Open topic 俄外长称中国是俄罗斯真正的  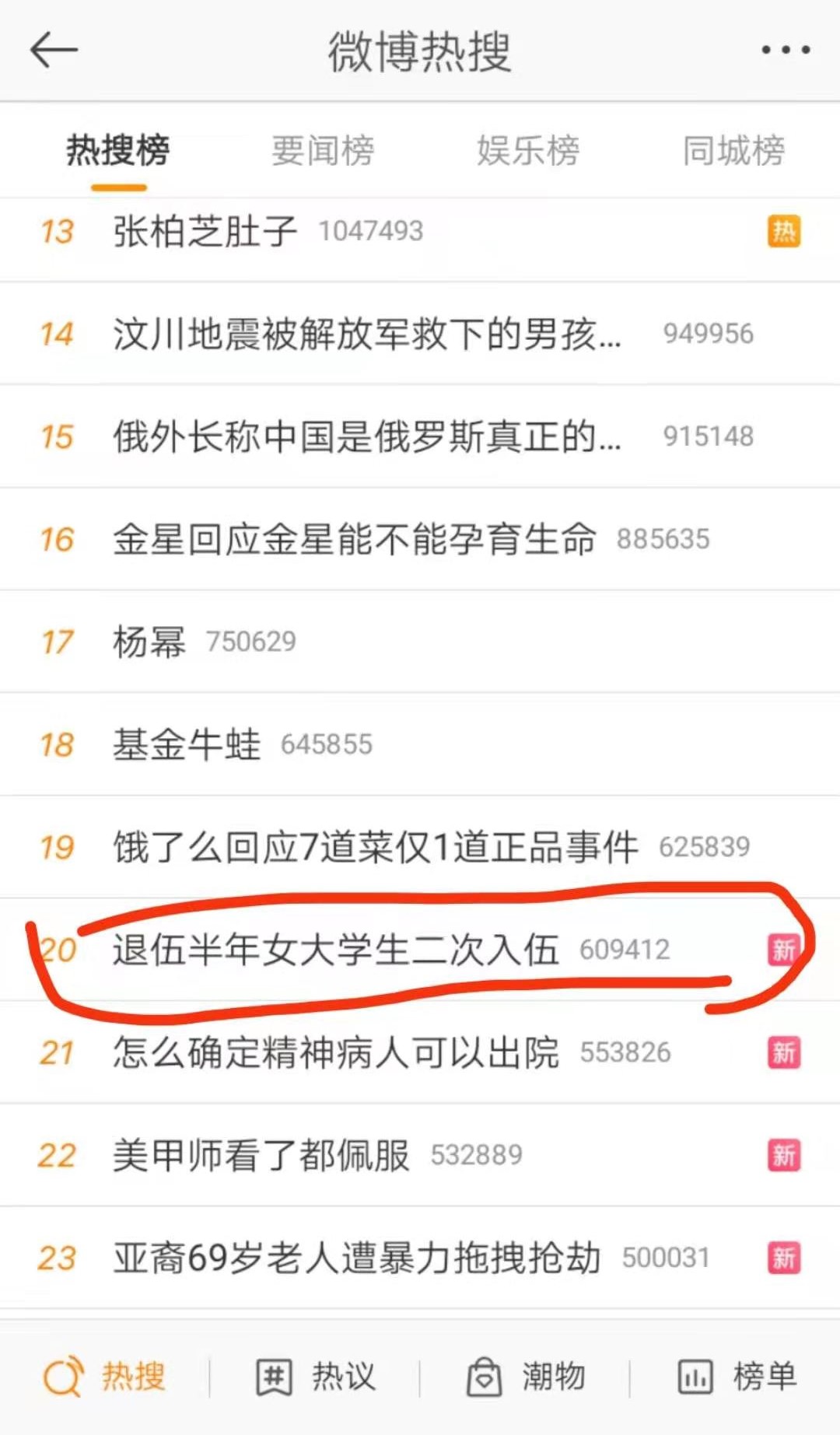point(366,437)
